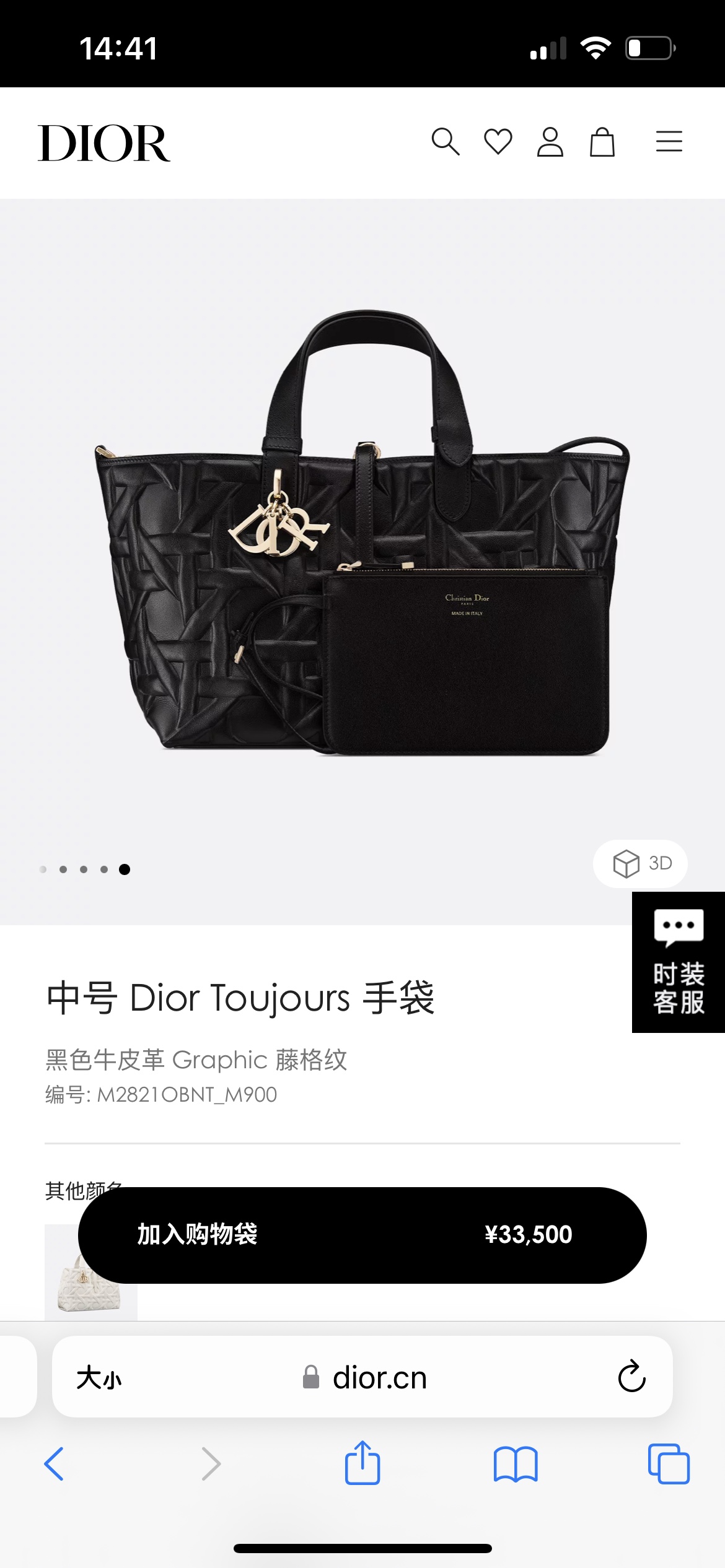Image resolution: width=725 pixels, height=1568 pixels.
Task: View the bag in 3D
Action: click(x=640, y=863)
